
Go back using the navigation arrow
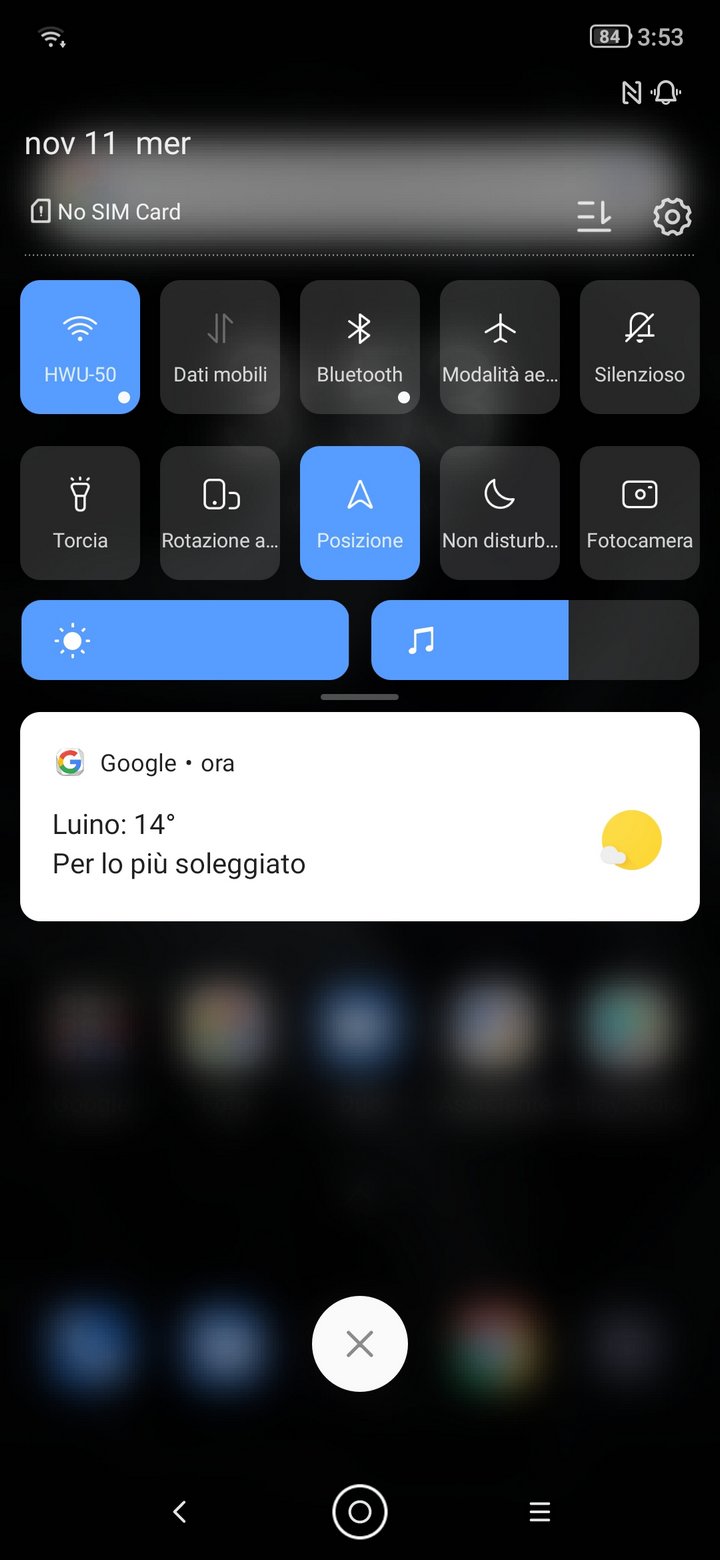click(x=180, y=1512)
